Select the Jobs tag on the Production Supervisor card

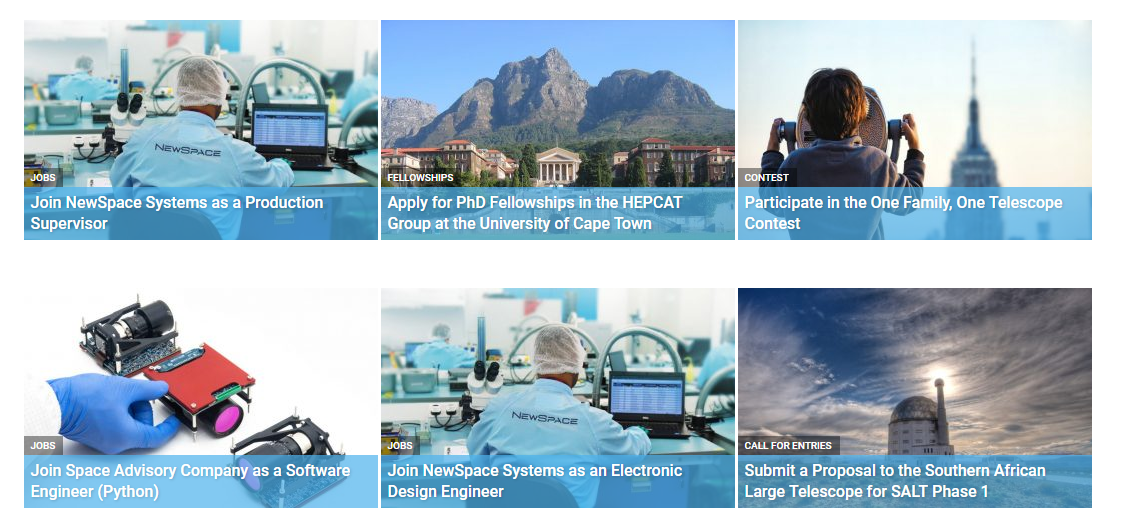click(x=43, y=178)
